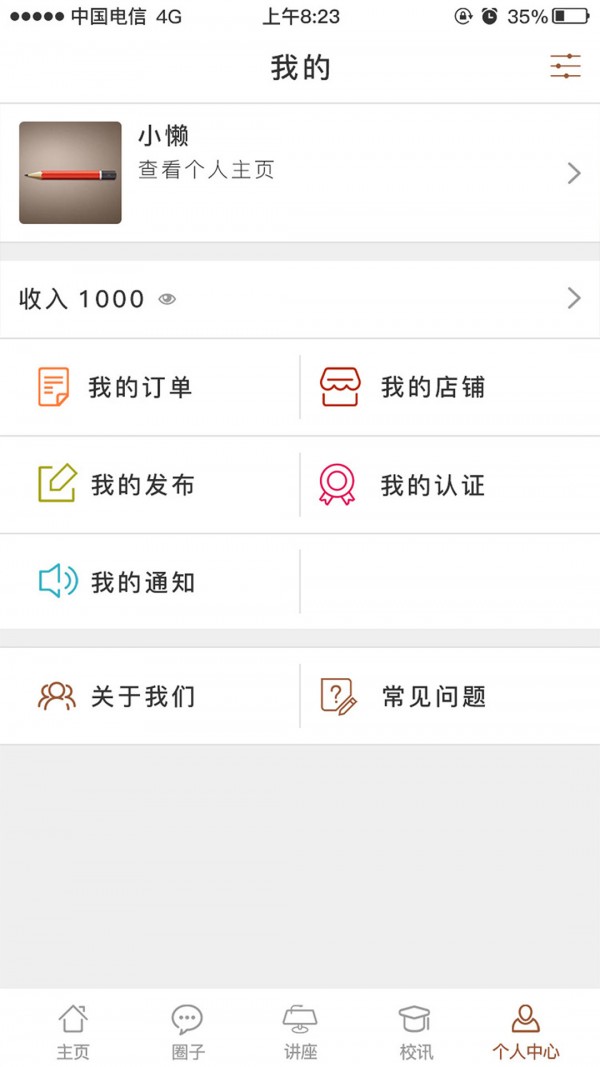Switch to the 校讯 tab
The image size is (600, 1067).
pyautogui.click(x=416, y=1032)
